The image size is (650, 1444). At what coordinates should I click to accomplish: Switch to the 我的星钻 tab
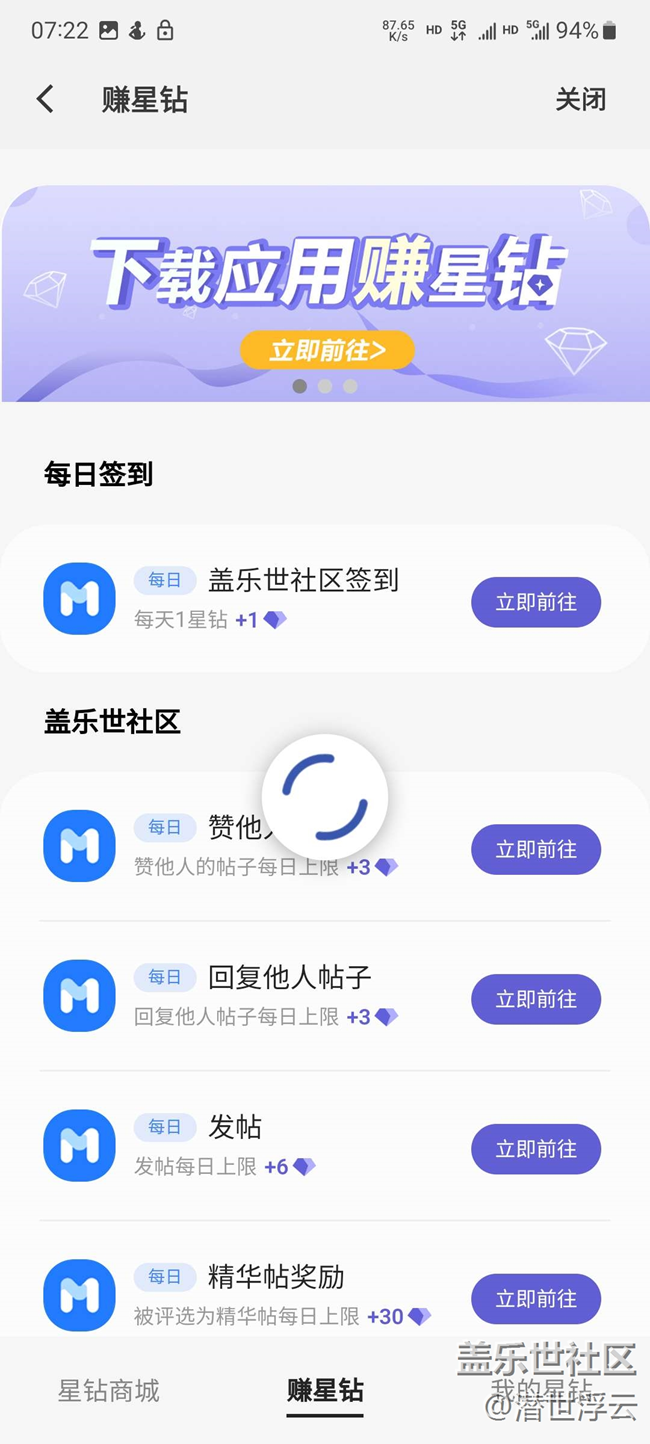(541, 1391)
